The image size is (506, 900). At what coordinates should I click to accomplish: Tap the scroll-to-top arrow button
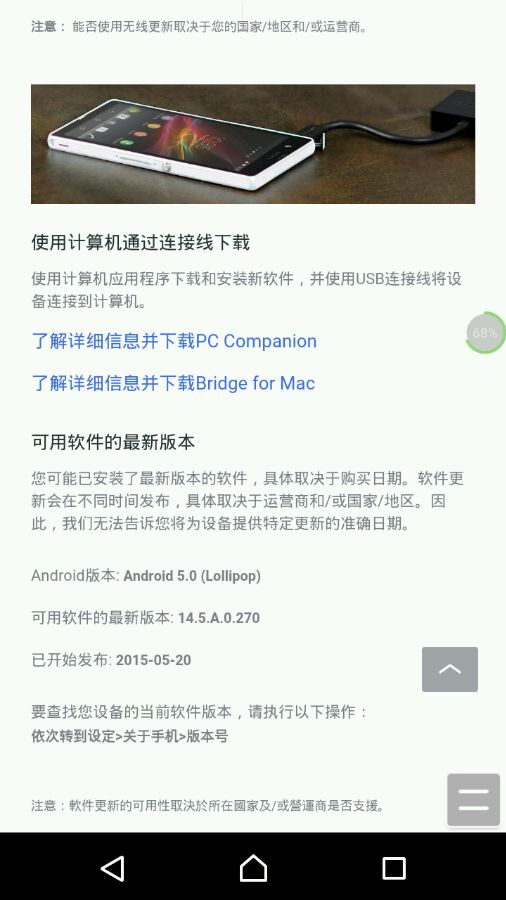pyautogui.click(x=450, y=669)
